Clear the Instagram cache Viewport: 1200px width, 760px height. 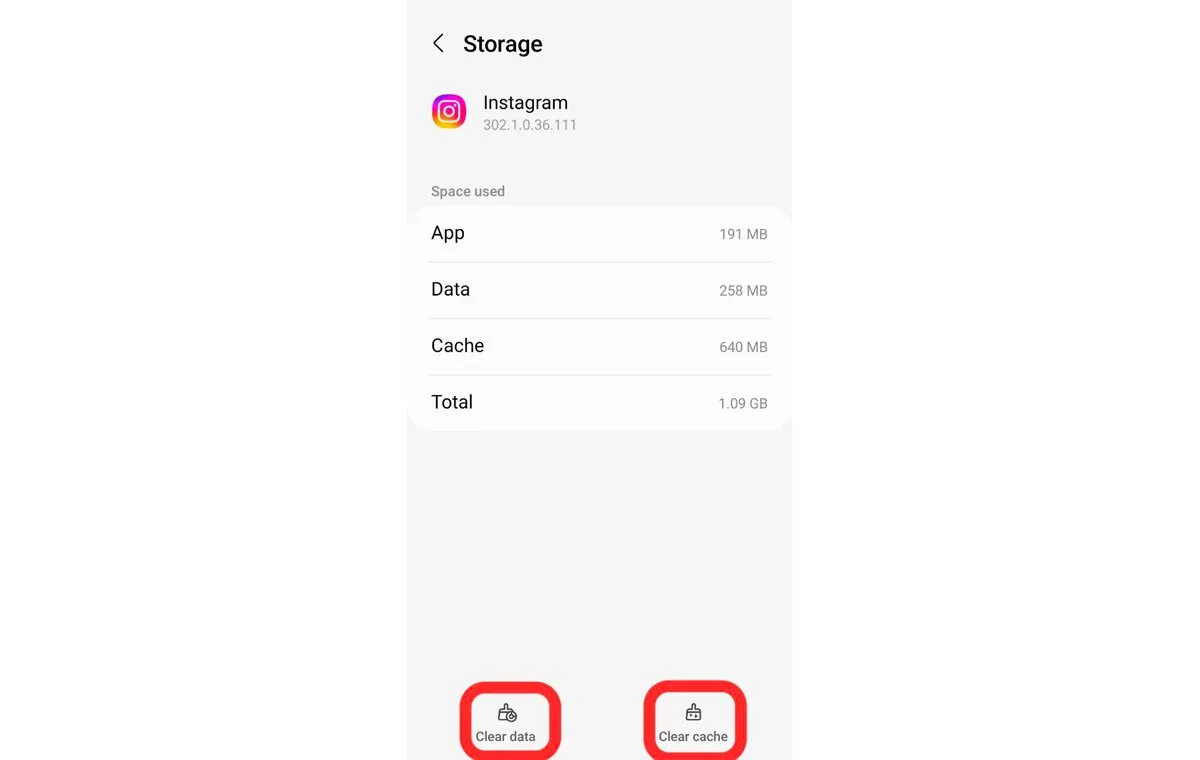point(693,723)
